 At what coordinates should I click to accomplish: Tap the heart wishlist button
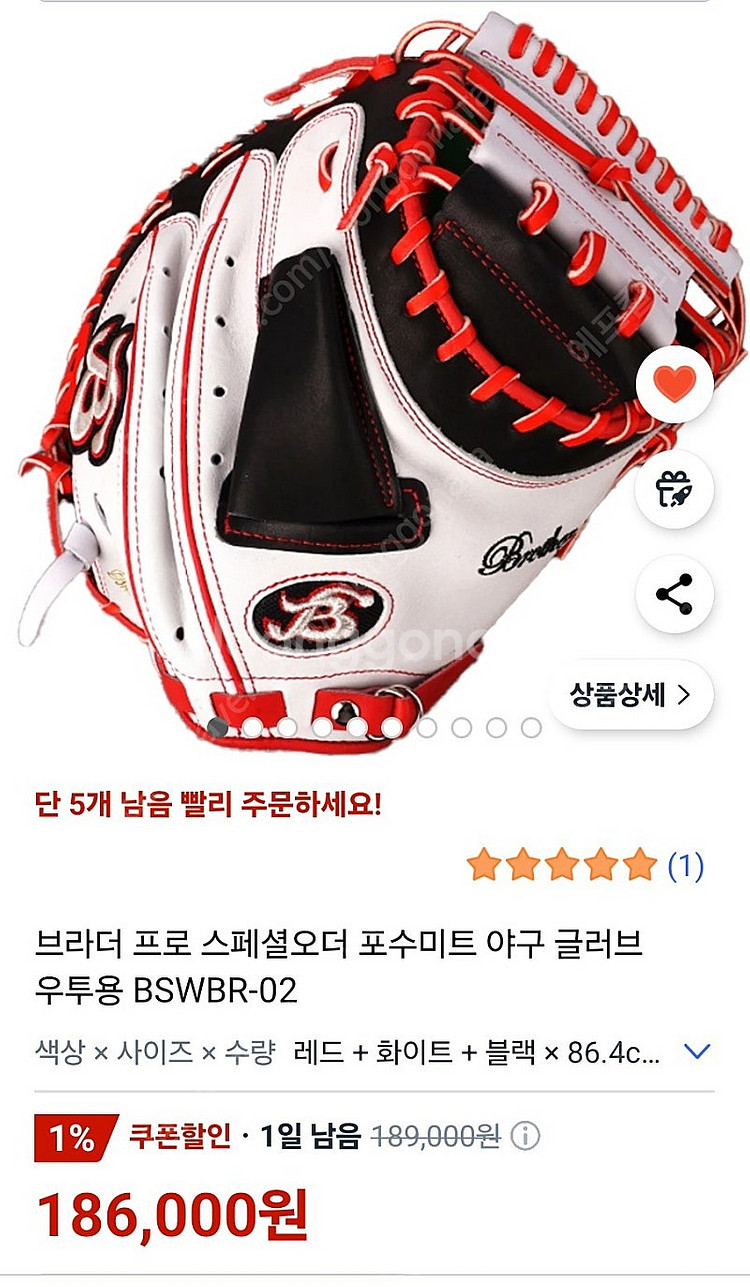(x=674, y=385)
